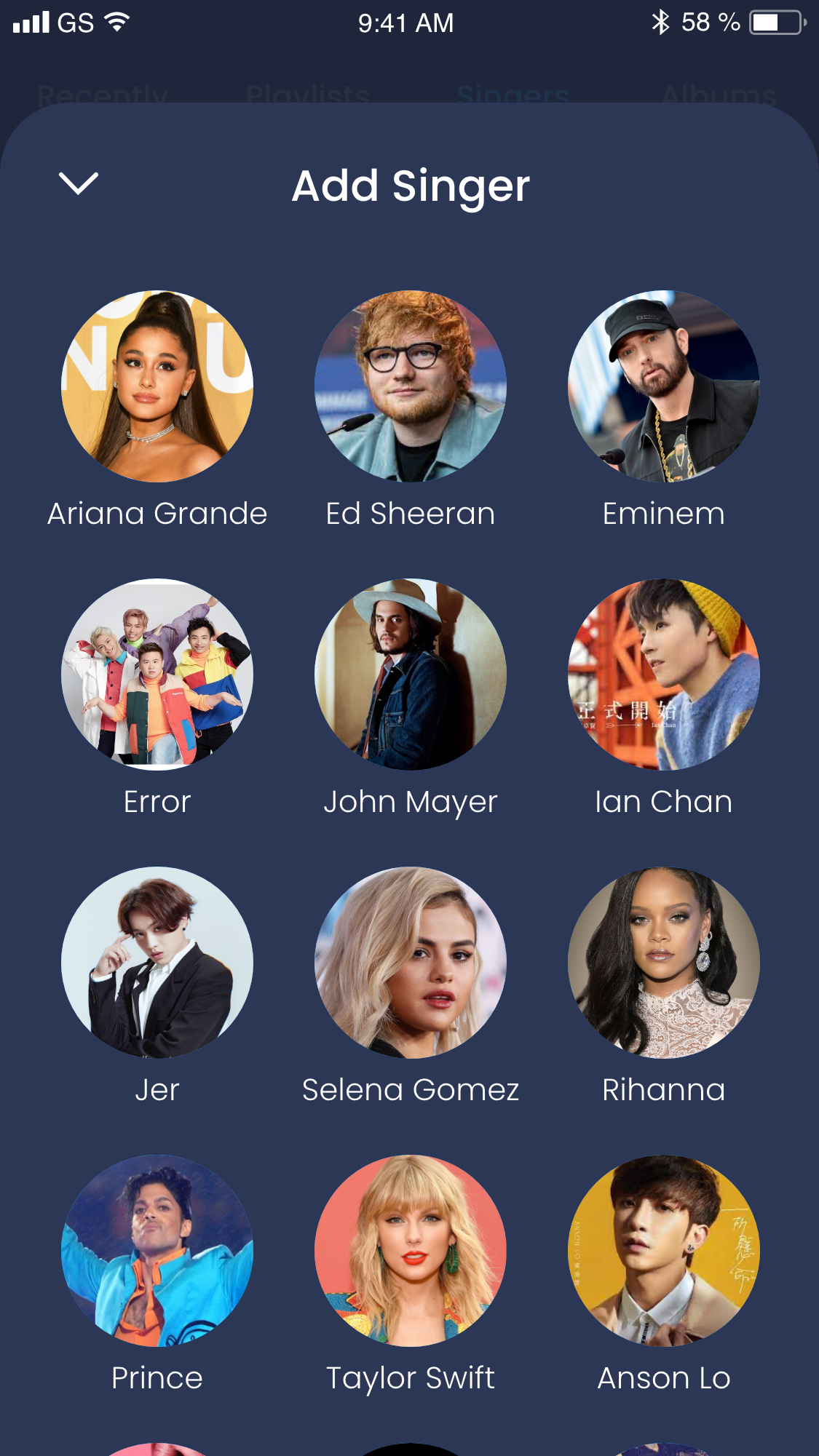Image resolution: width=819 pixels, height=1456 pixels.
Task: Tap John Mayer's photo
Action: (x=411, y=675)
